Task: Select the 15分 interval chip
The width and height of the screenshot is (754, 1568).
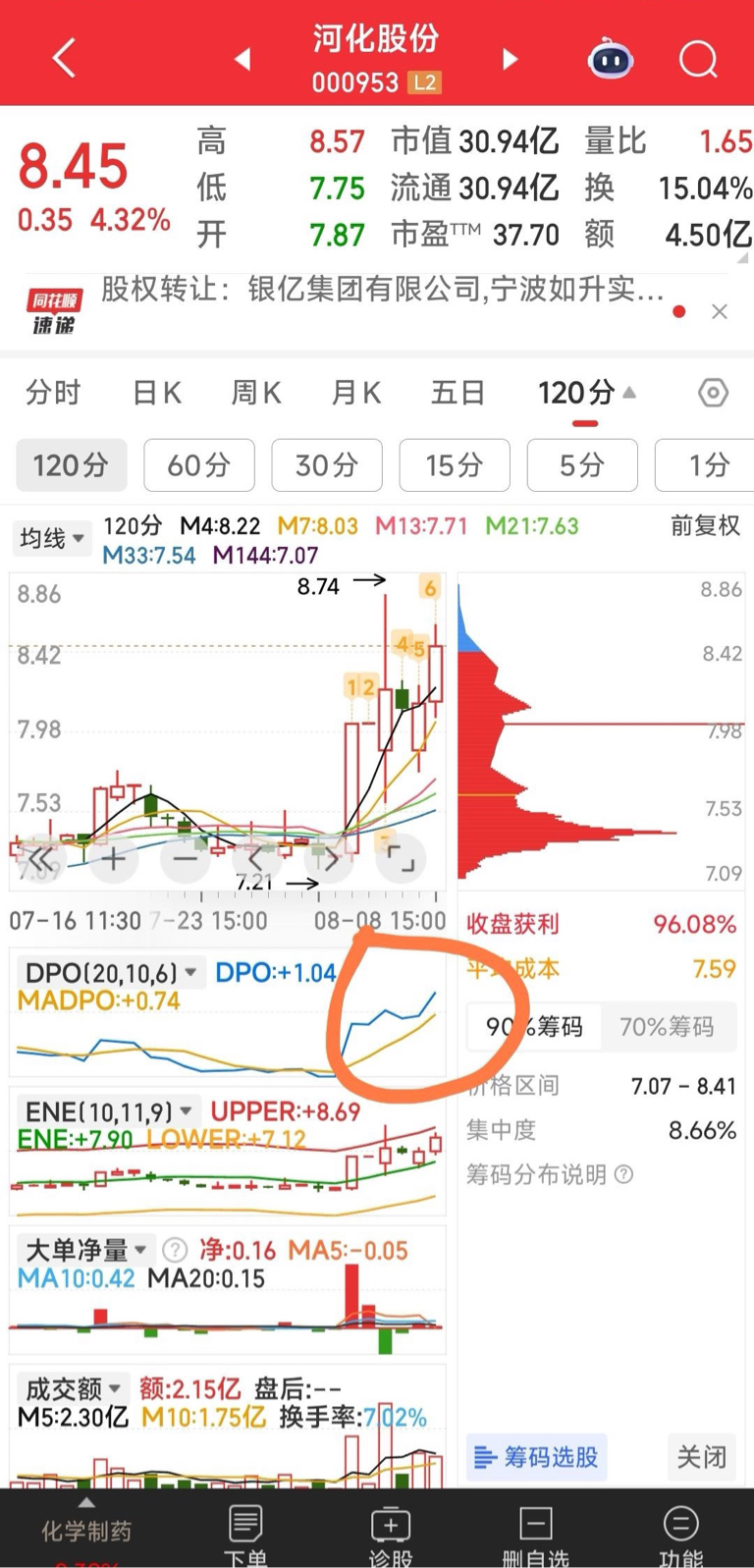Action: pyautogui.click(x=455, y=464)
